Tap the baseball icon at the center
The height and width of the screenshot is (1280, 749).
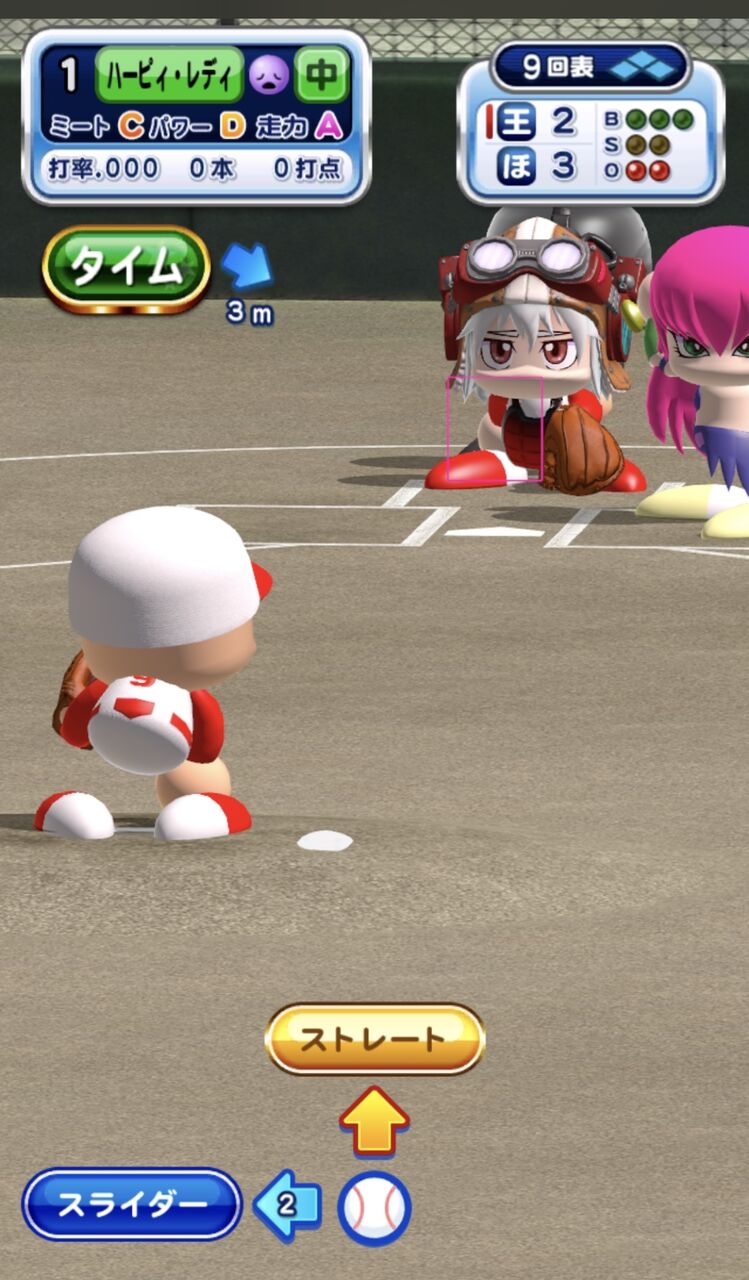[x=374, y=1208]
